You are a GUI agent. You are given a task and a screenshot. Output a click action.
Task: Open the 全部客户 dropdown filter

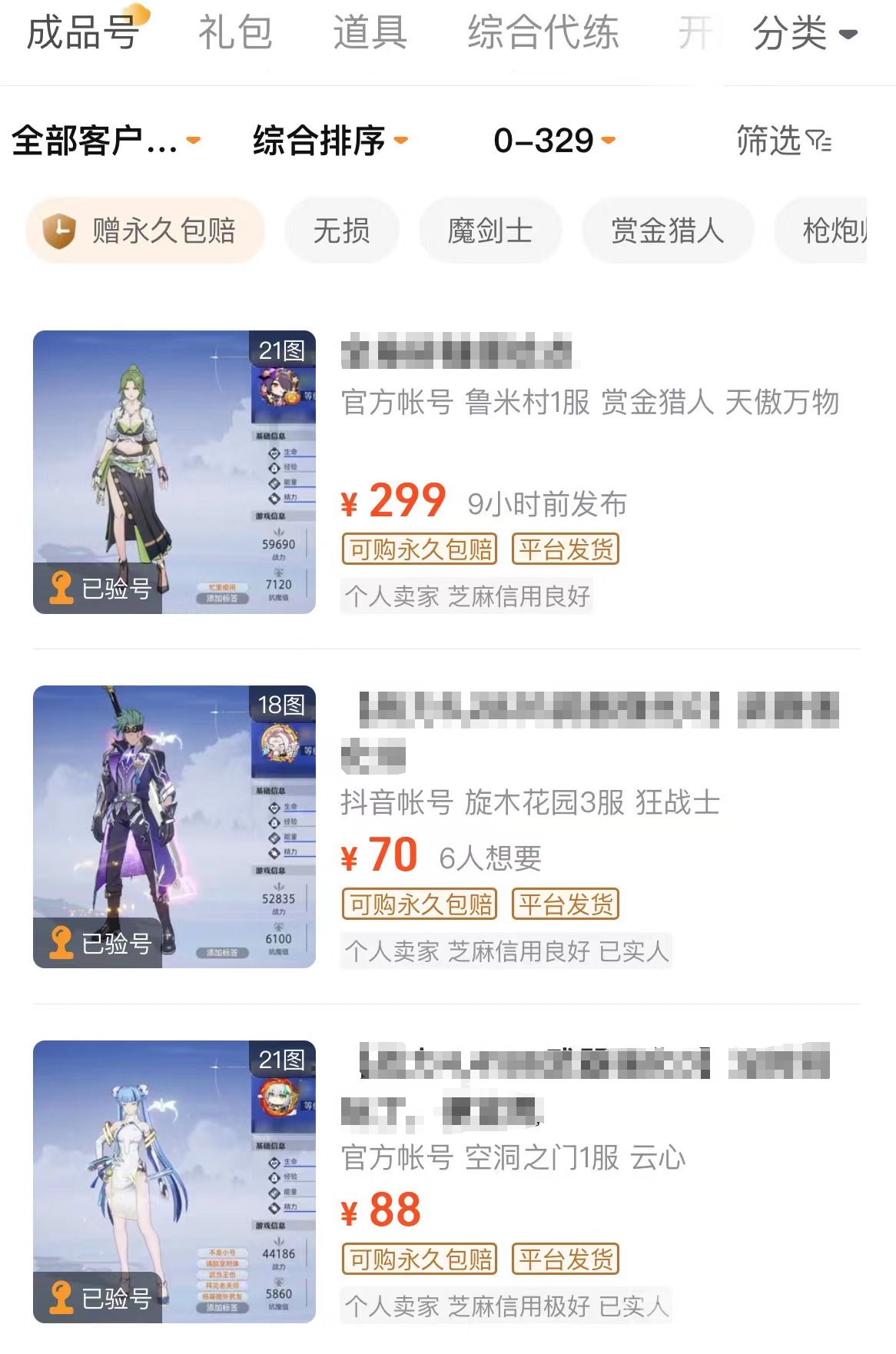click(x=106, y=141)
